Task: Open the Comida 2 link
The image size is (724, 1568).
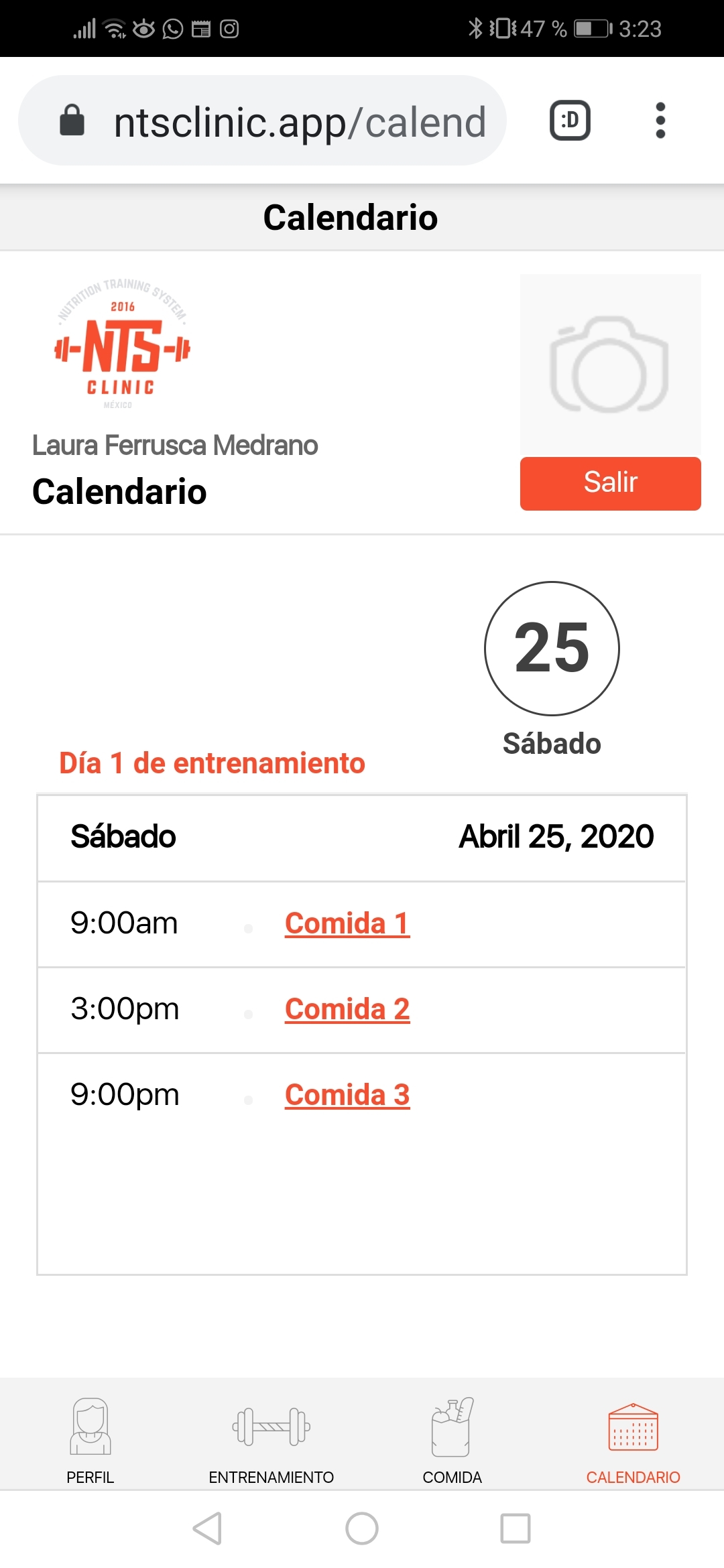Action: tap(347, 1009)
